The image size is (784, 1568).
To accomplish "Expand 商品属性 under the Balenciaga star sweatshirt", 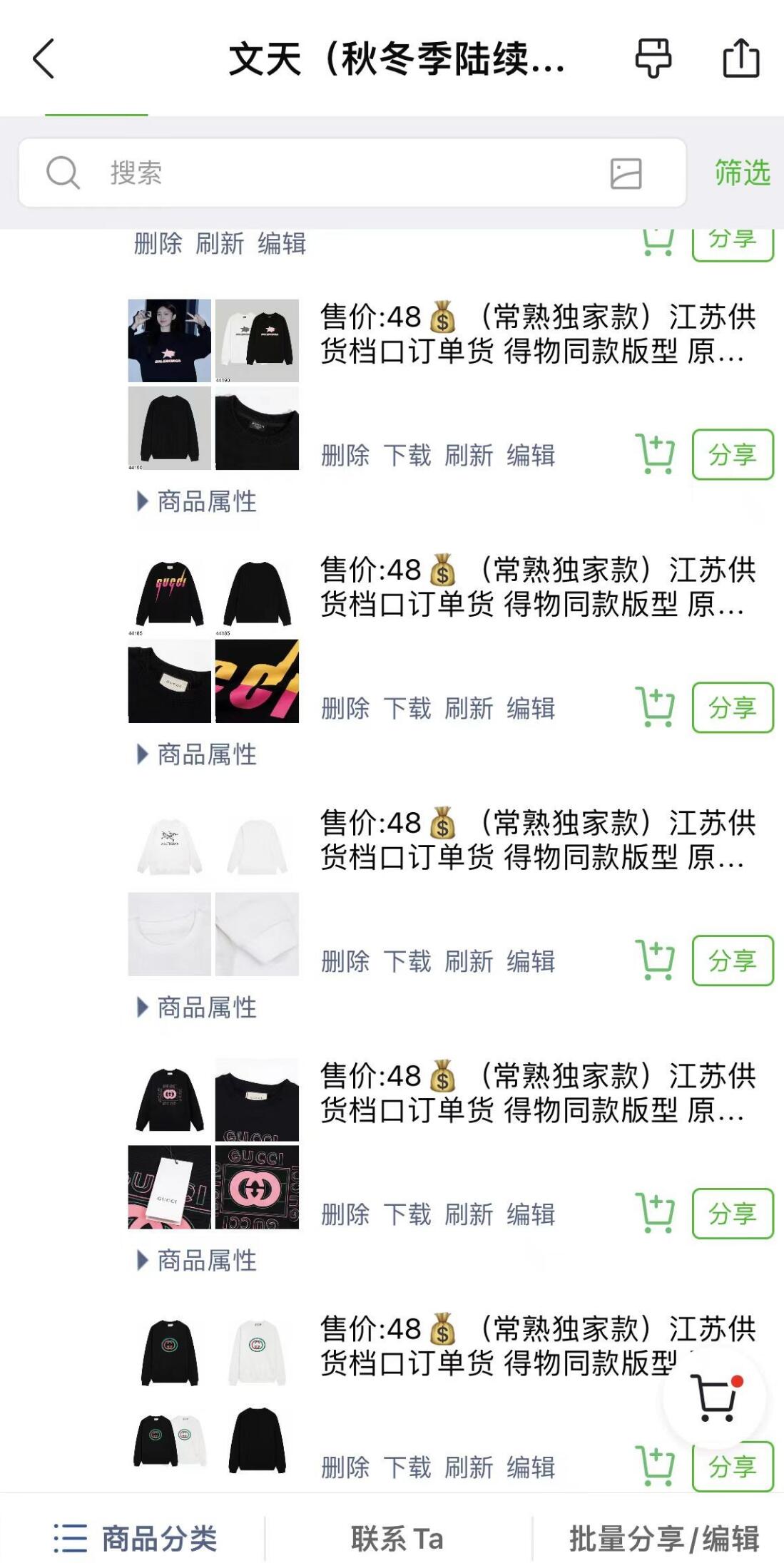I will pyautogui.click(x=197, y=501).
